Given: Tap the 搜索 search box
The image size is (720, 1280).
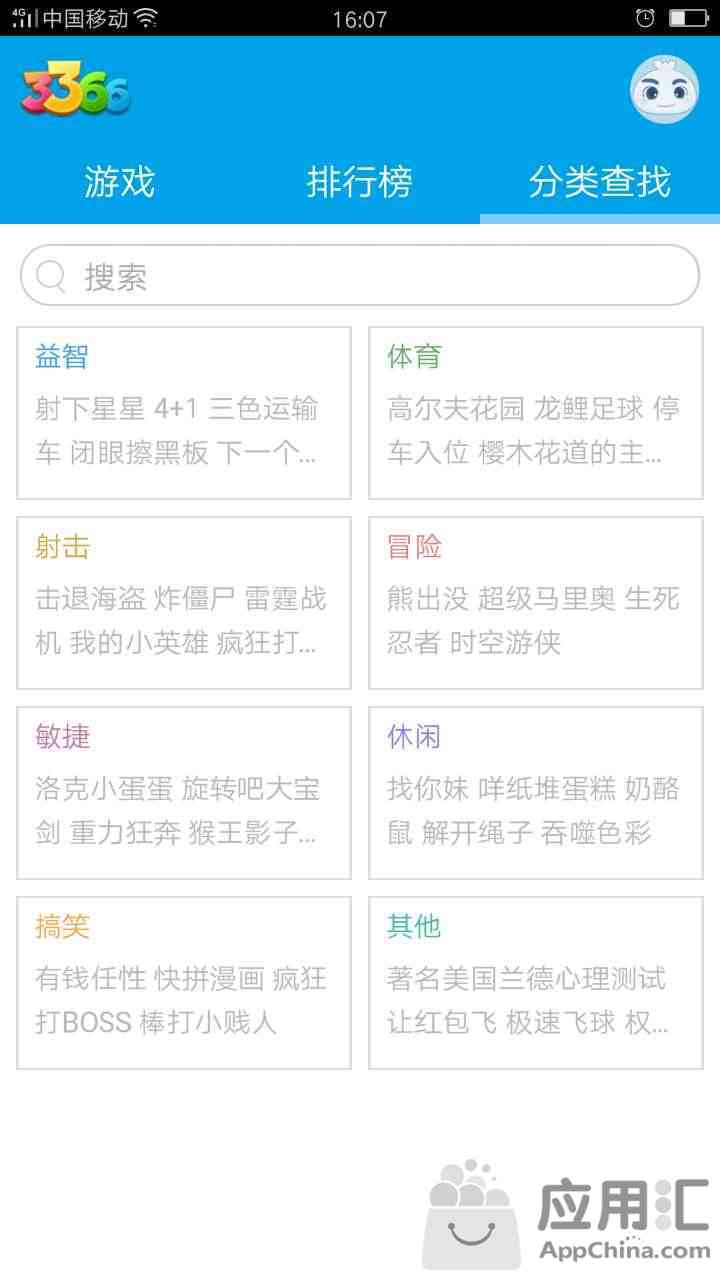Looking at the screenshot, I should click(x=360, y=276).
